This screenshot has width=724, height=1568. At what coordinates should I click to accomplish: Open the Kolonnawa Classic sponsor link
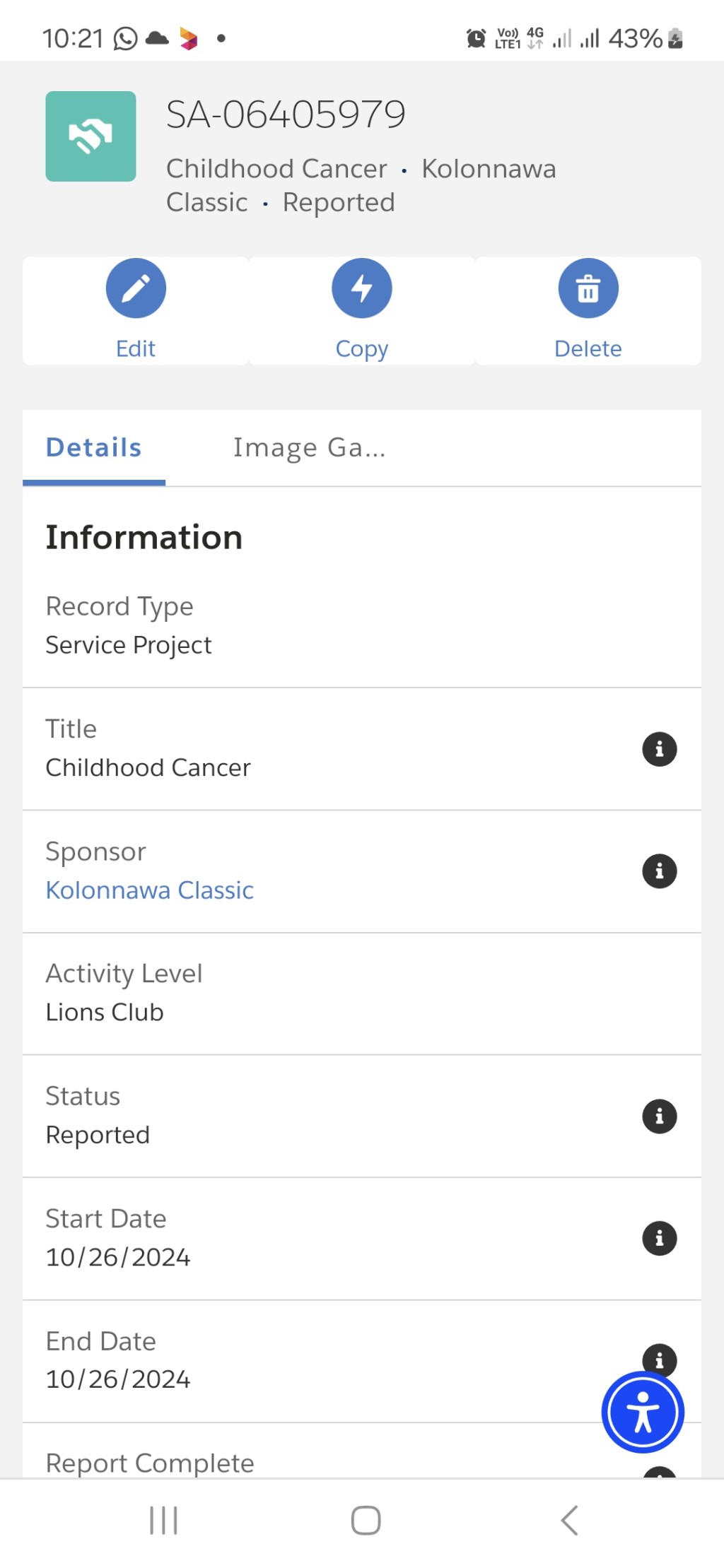coord(150,890)
